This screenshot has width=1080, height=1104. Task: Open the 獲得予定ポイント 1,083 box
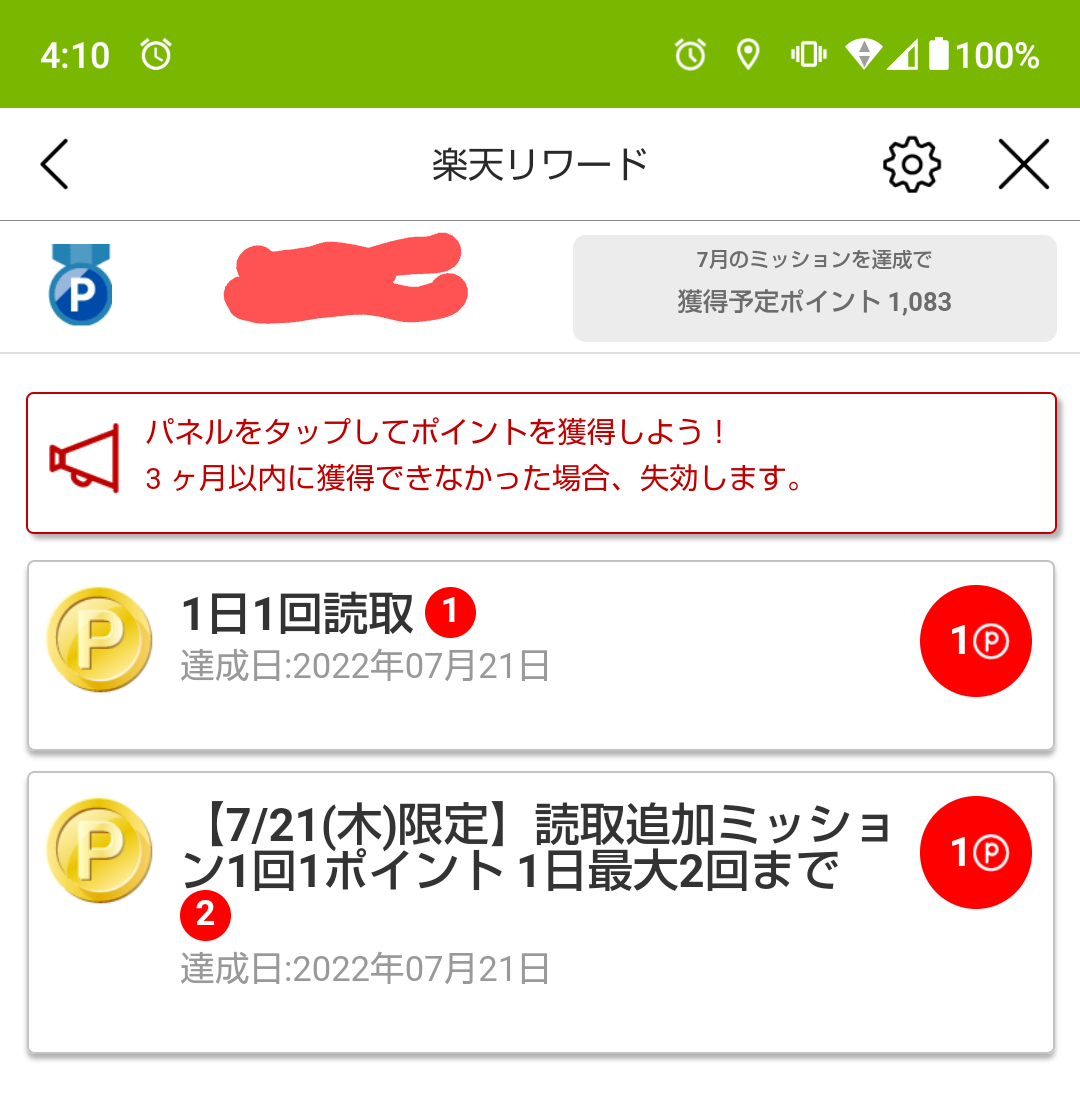(814, 289)
